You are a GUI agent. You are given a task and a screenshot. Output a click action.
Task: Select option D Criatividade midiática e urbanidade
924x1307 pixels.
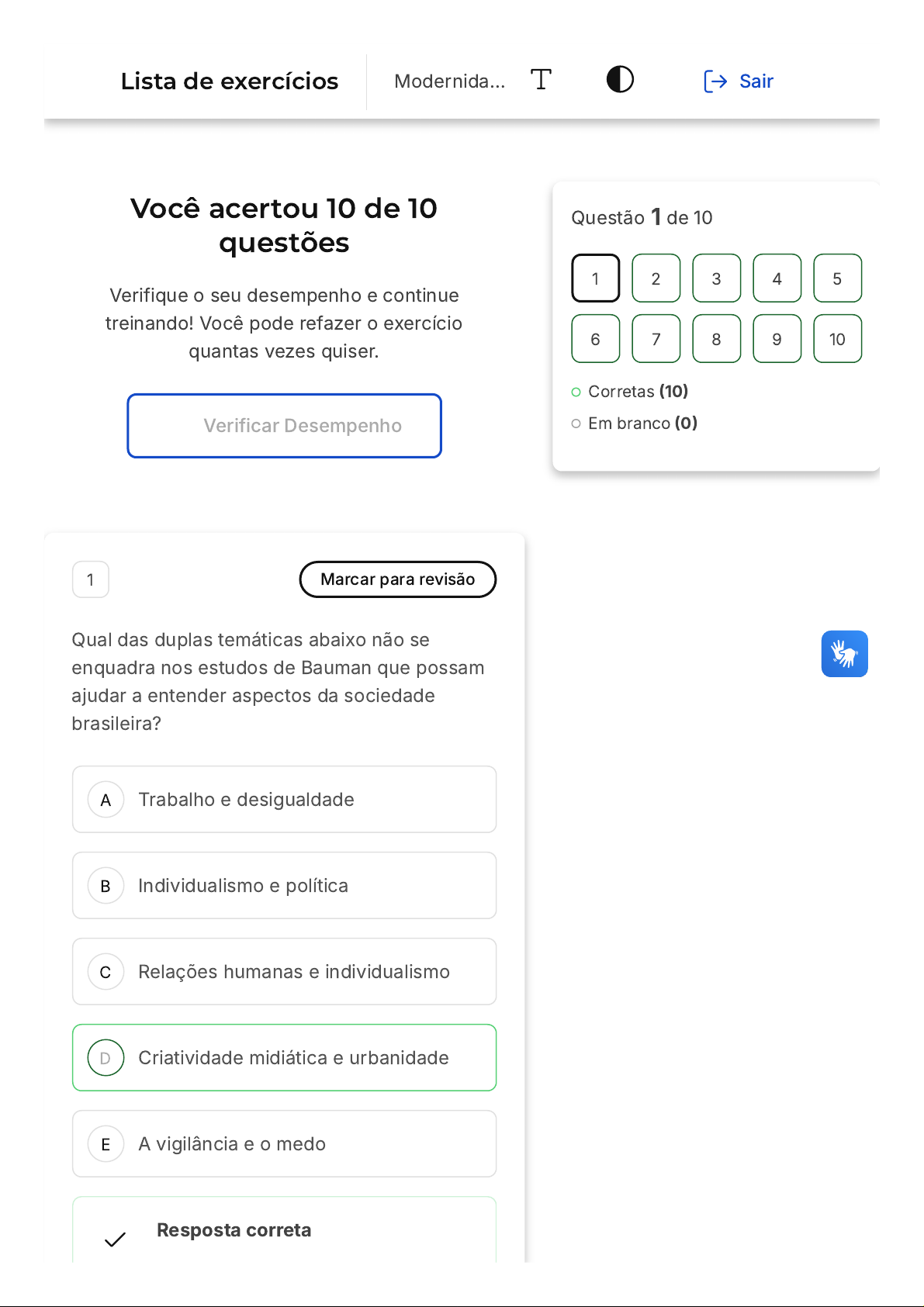(284, 1058)
